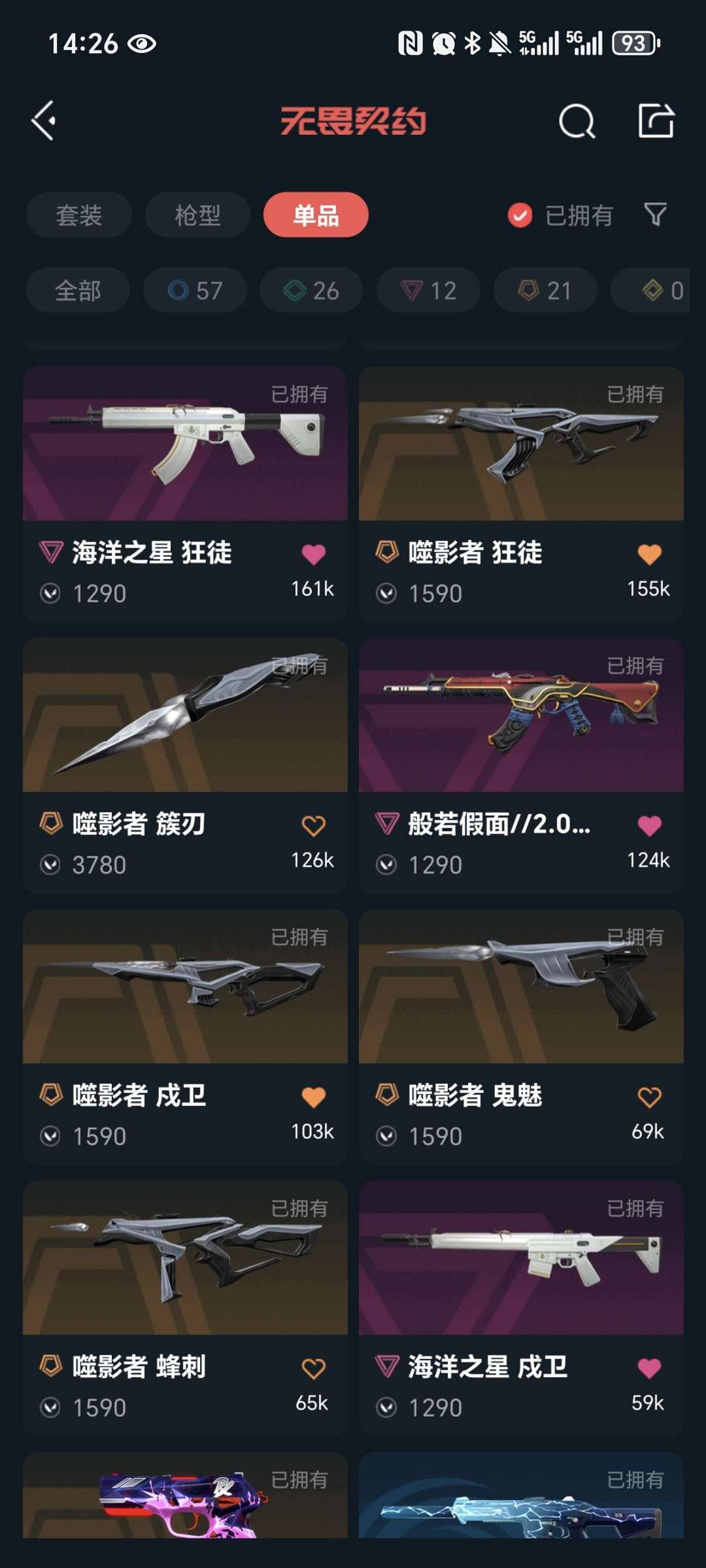
Task: Filter by the blue tier chip 57
Action: point(195,290)
